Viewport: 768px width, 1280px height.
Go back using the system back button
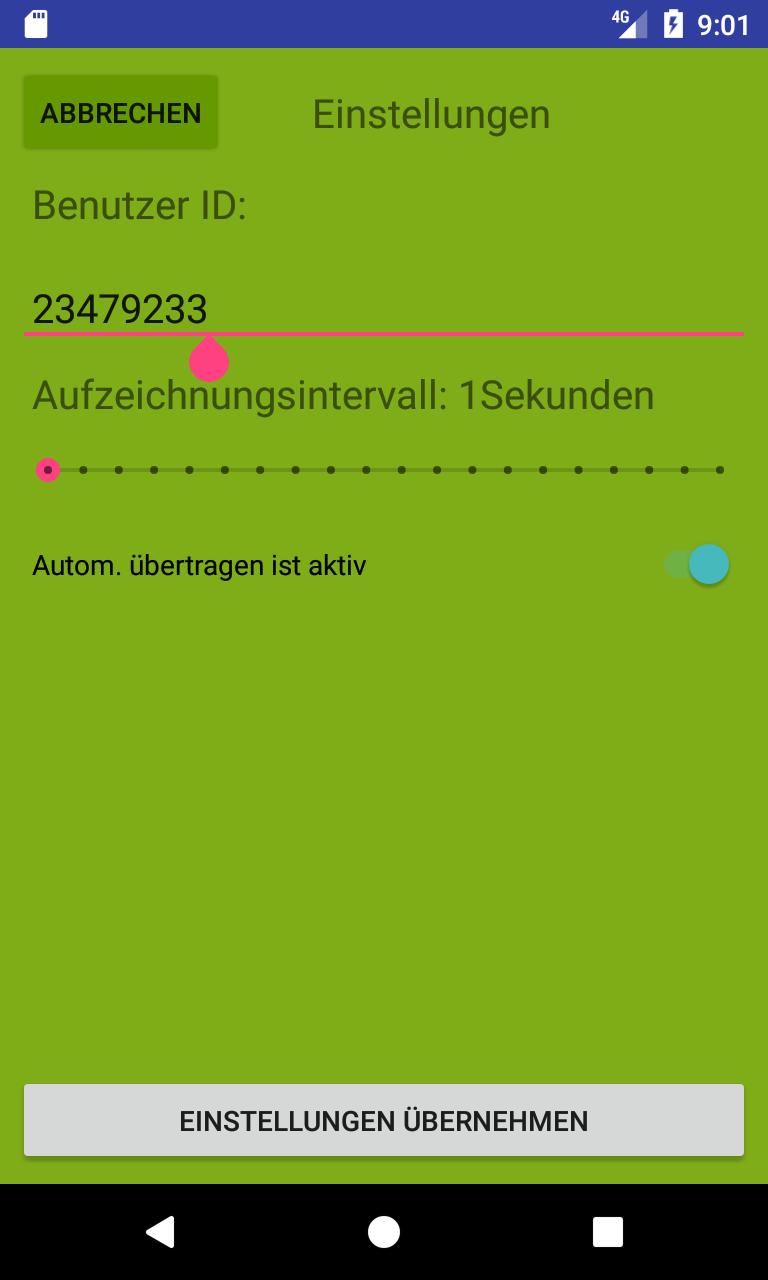tap(160, 1232)
